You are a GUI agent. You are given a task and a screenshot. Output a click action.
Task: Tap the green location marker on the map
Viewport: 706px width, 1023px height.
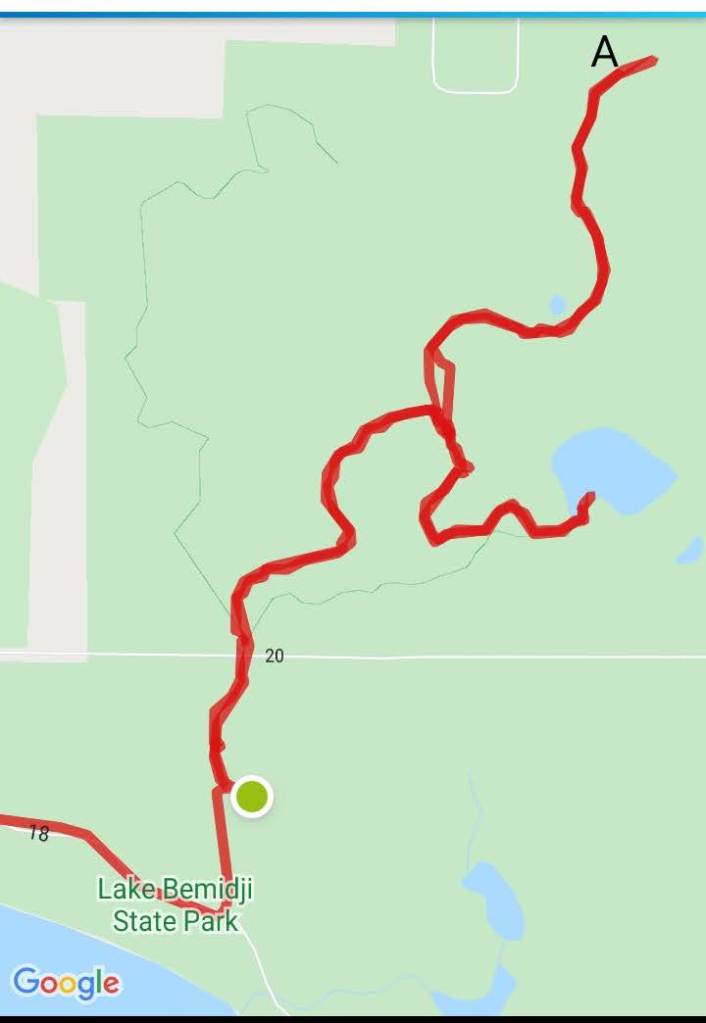[x=252, y=797]
